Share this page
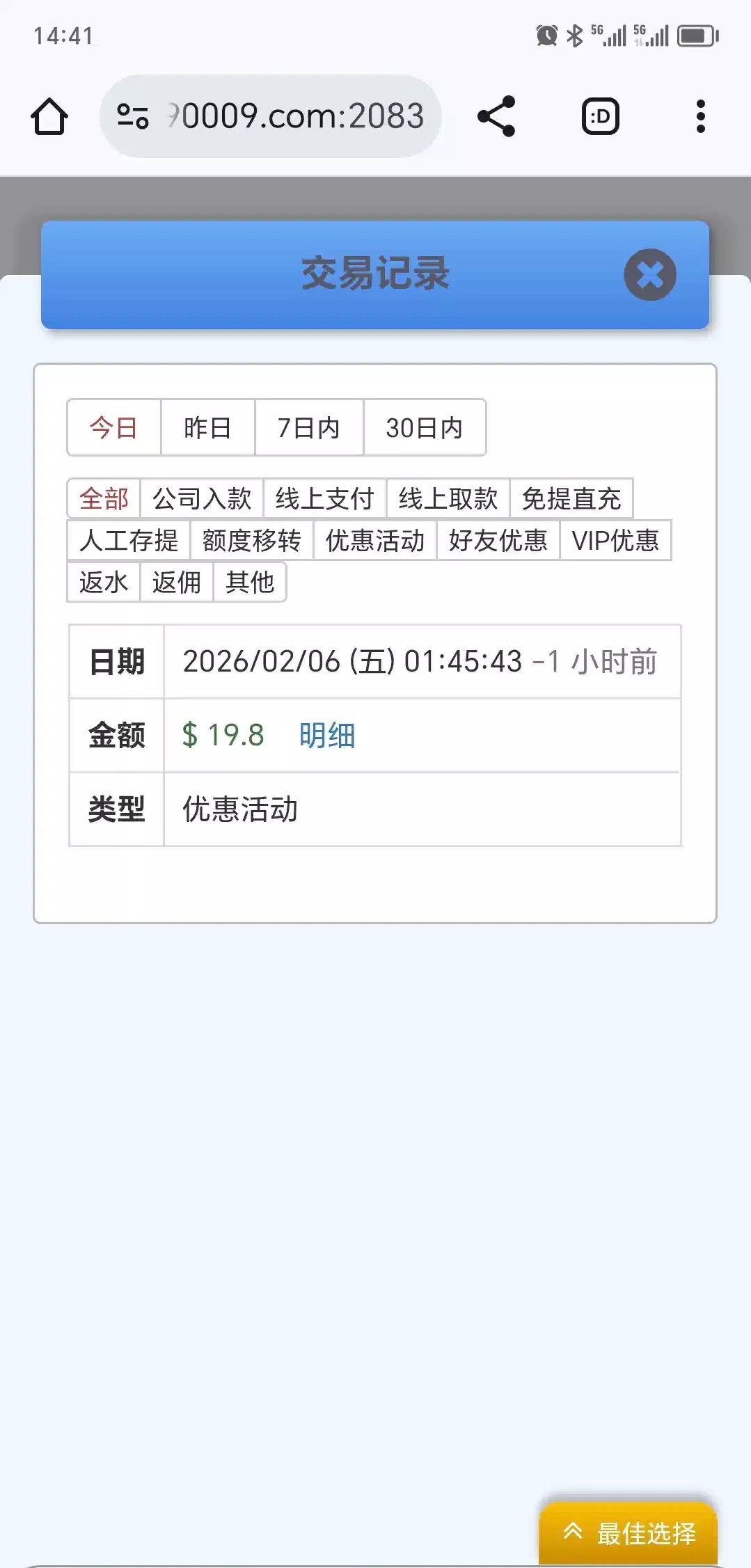751x1568 pixels. 496,116
